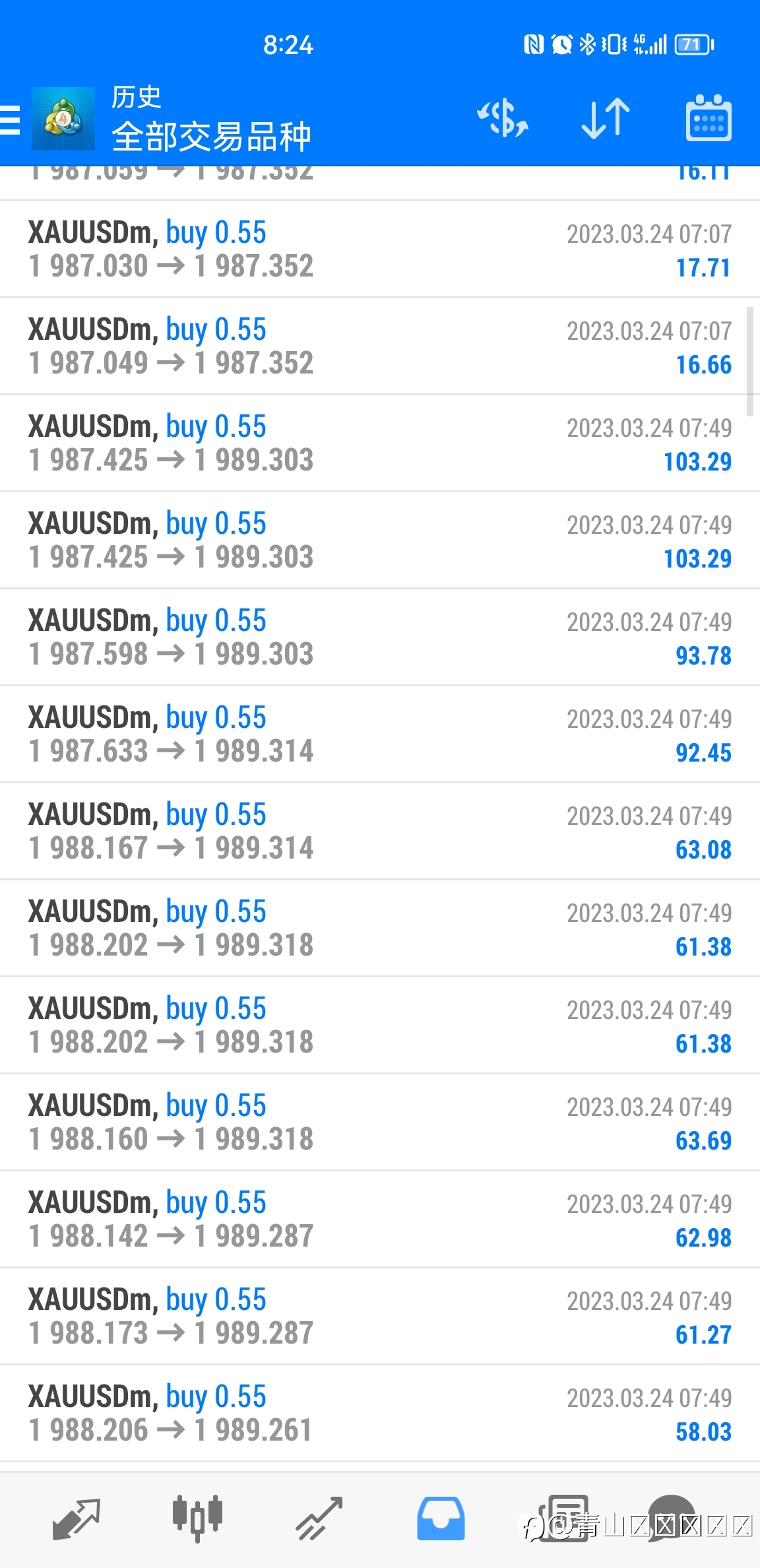Switch to the Quotes tab
Screen dimensions: 760x1568
pos(76,1519)
